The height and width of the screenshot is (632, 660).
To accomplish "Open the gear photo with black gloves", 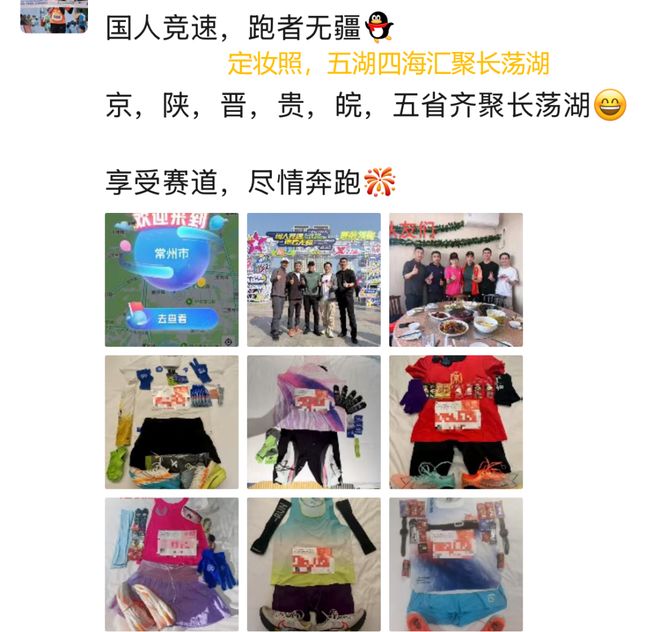I will pyautogui.click(x=314, y=422).
